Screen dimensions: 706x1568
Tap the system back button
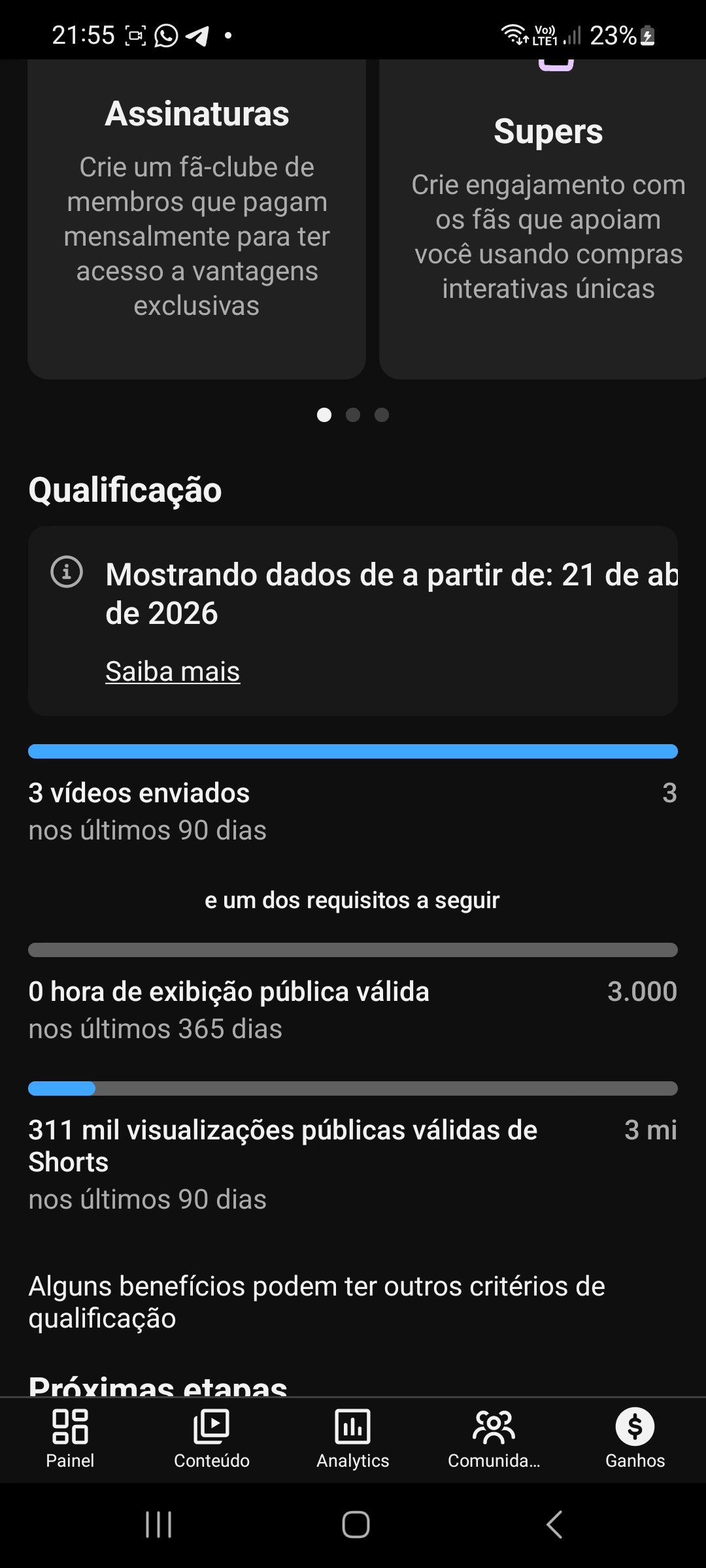[554, 1525]
